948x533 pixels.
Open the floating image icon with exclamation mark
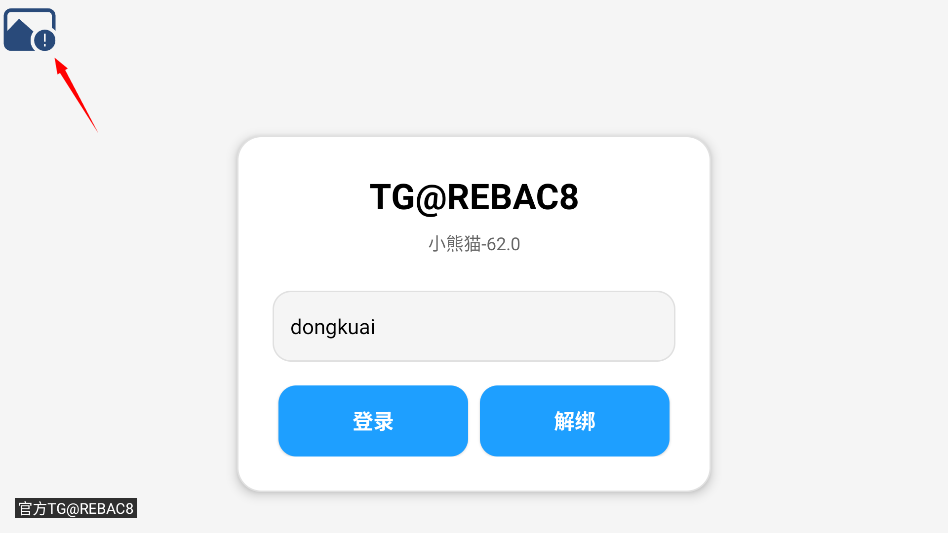[30, 30]
